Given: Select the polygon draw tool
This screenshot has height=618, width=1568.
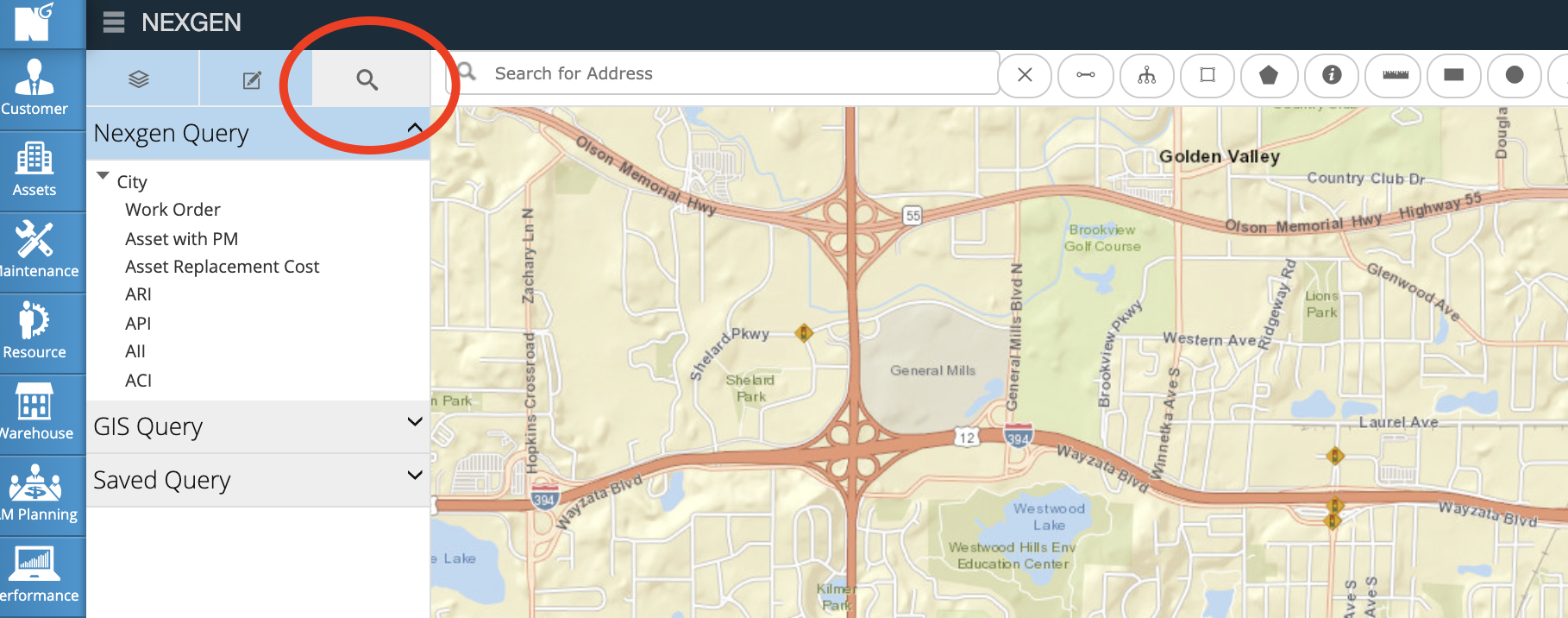Looking at the screenshot, I should tap(1268, 75).
